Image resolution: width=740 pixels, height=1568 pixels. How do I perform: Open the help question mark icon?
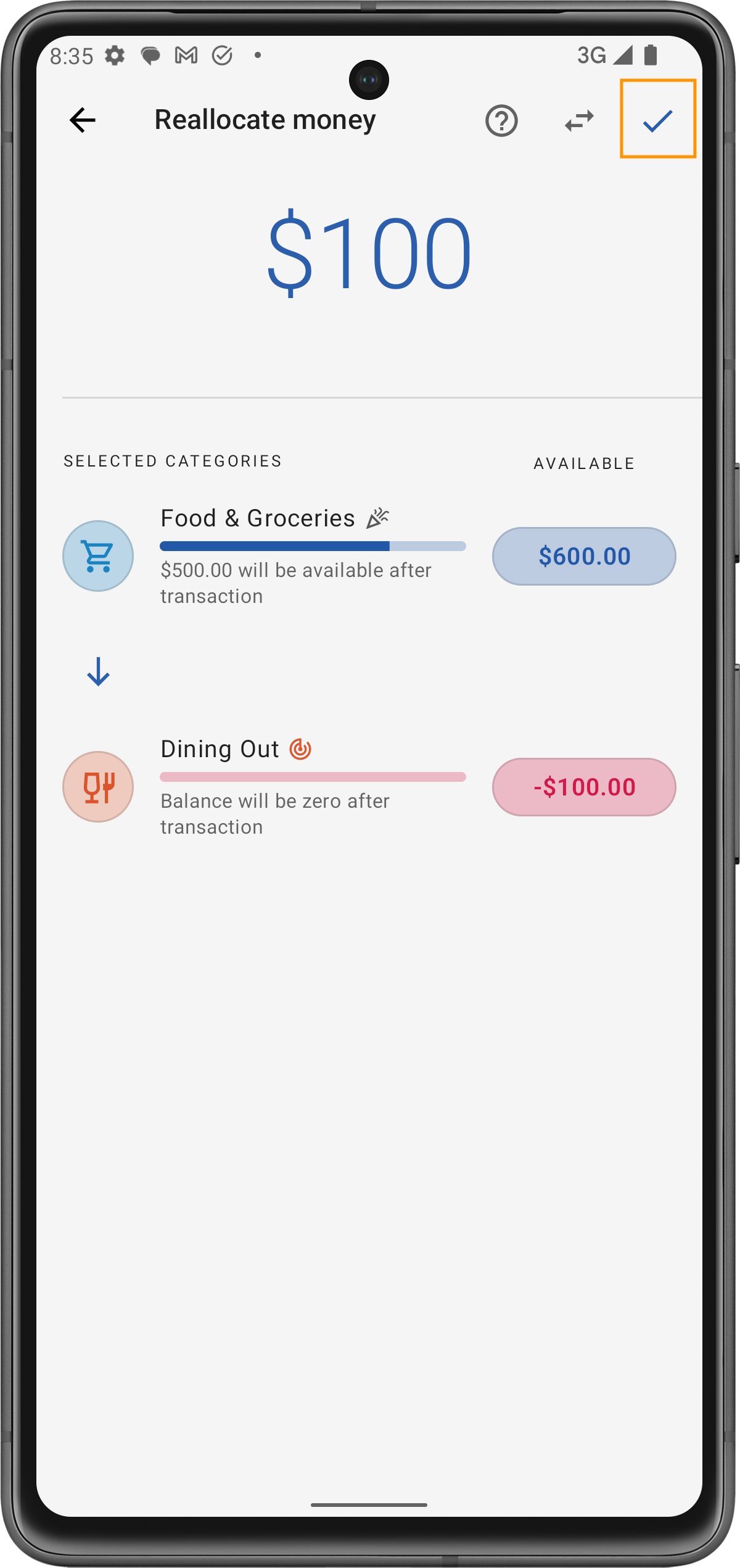click(501, 121)
